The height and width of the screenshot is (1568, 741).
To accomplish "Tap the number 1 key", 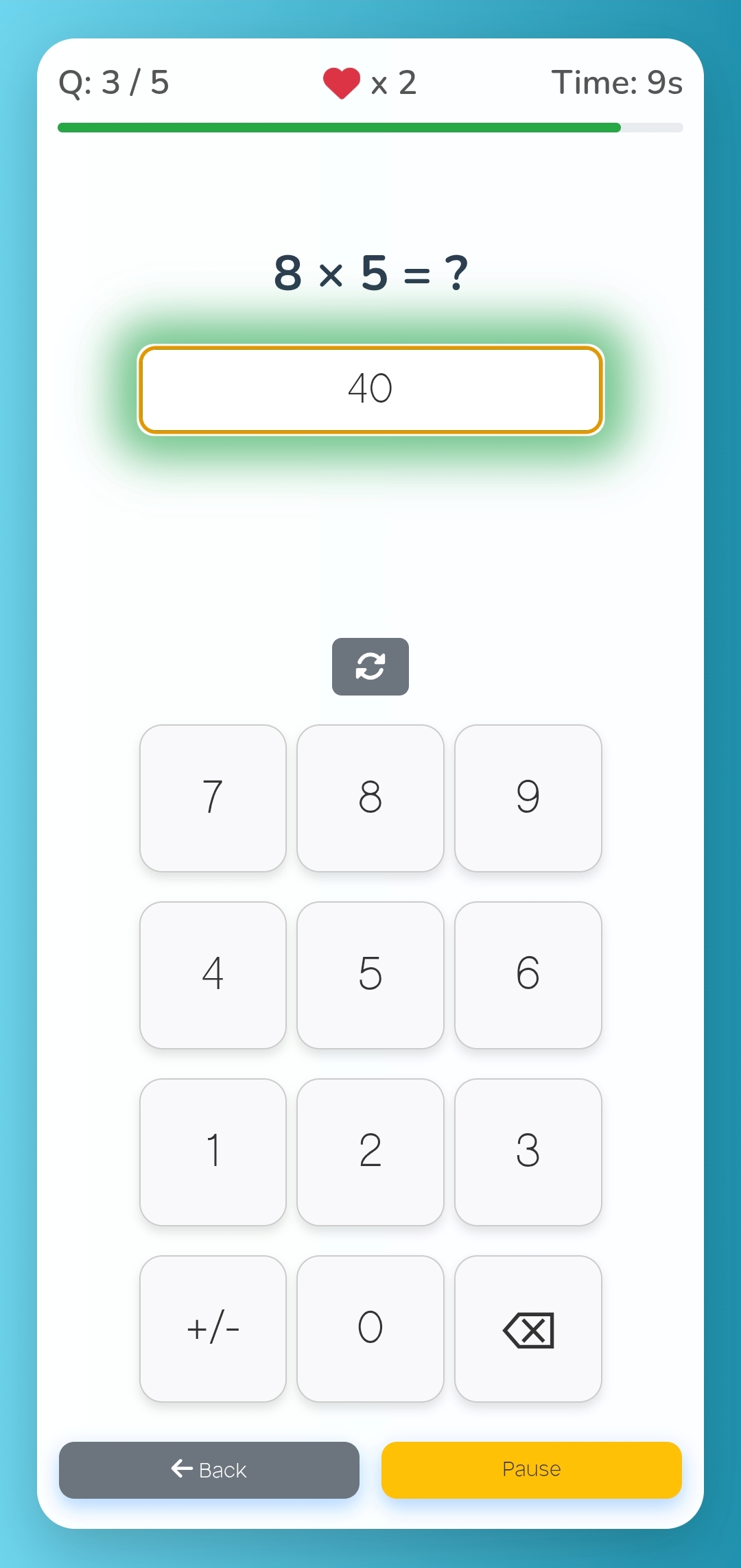I will click(213, 1152).
